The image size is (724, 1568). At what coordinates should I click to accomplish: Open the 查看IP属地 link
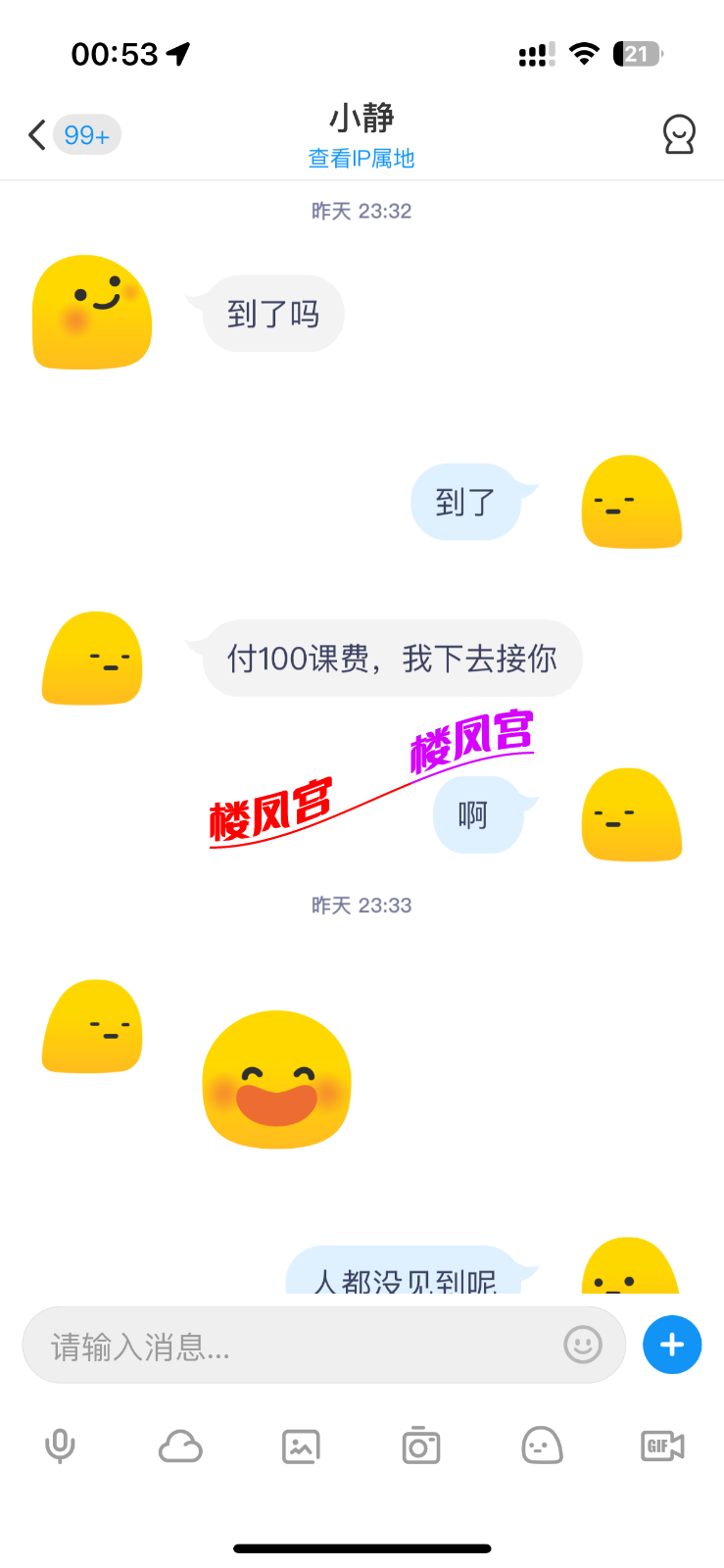point(362,158)
